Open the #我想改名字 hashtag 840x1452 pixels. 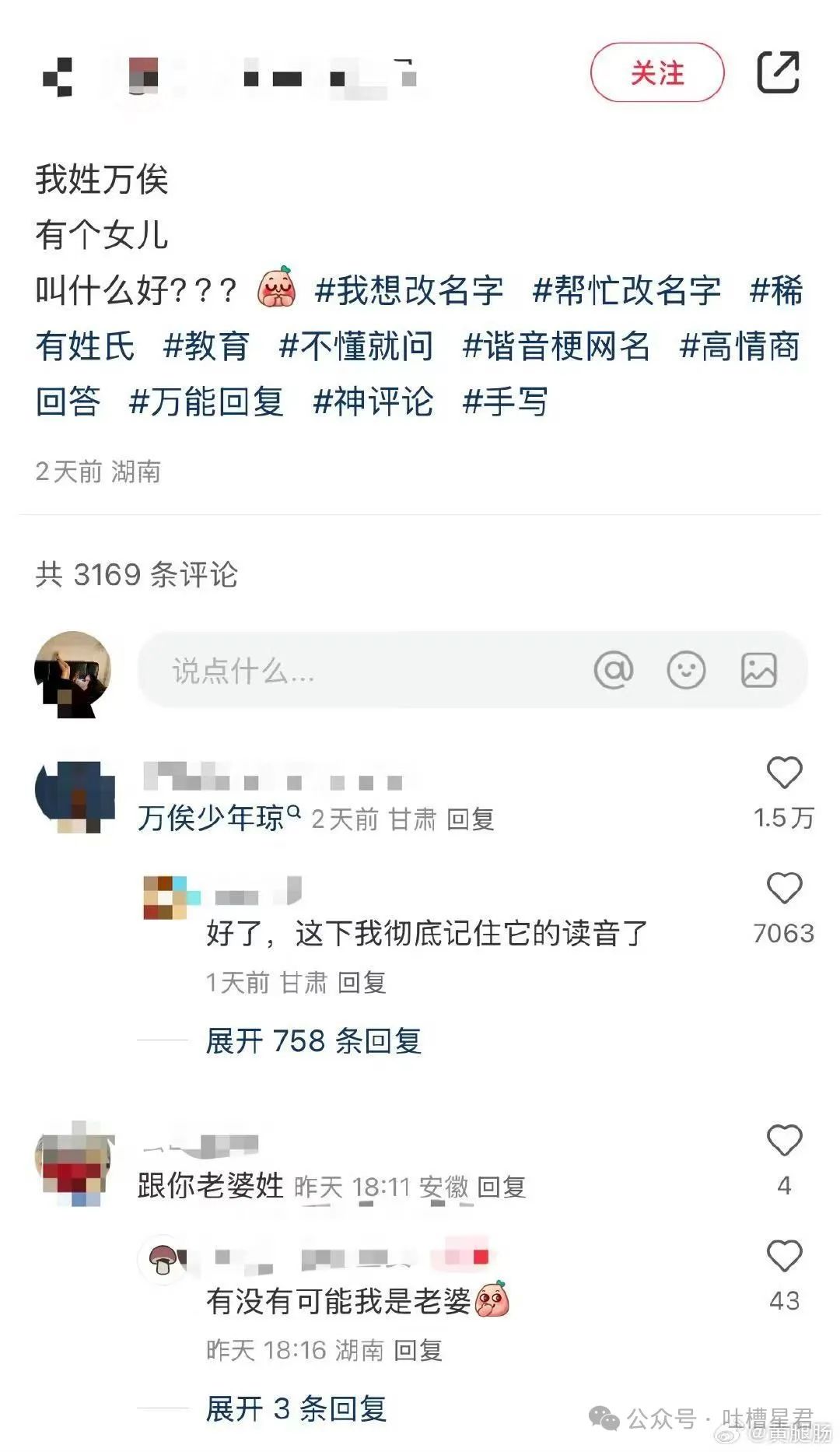click(x=408, y=290)
